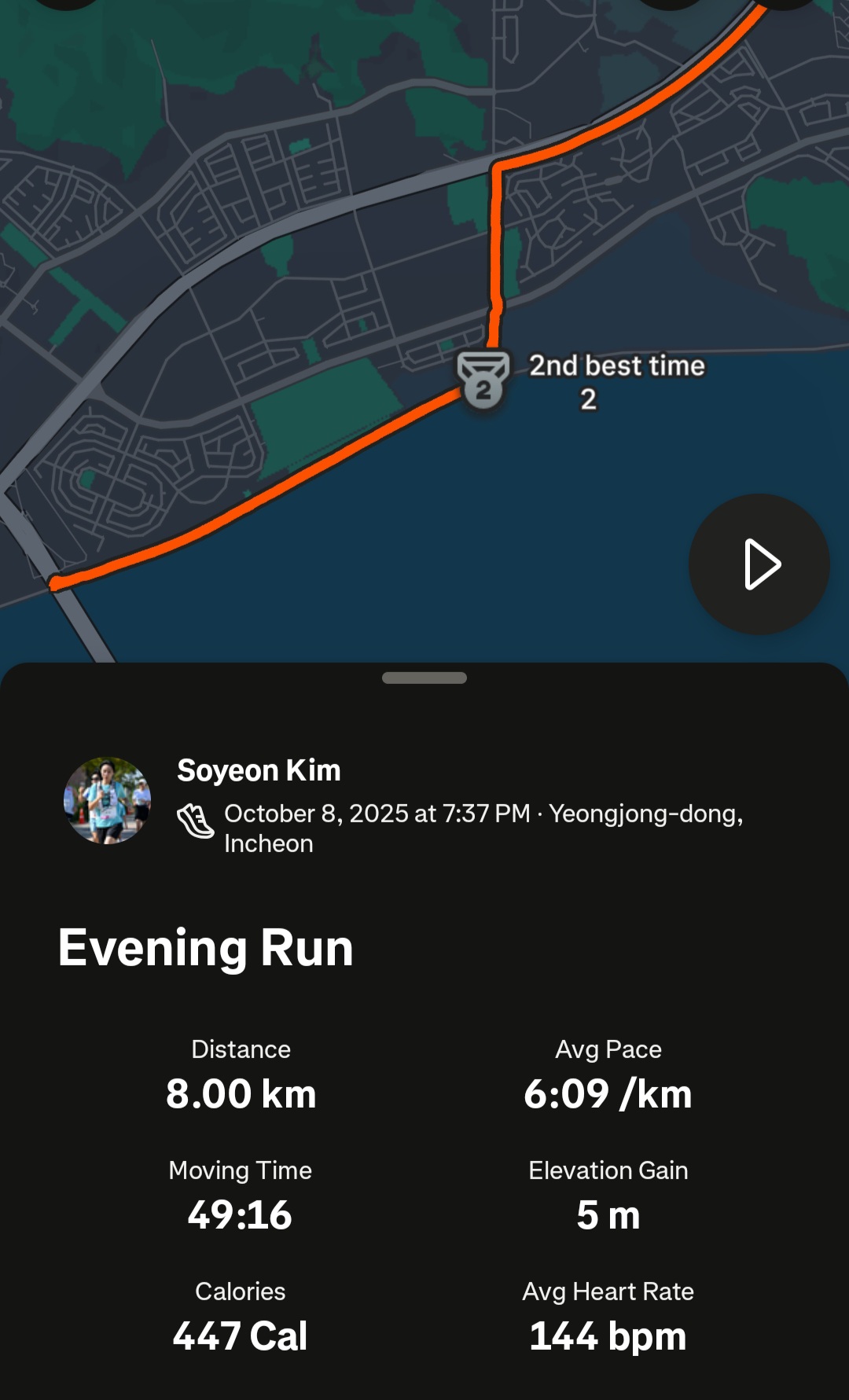Play the route flyover animation

point(759,564)
